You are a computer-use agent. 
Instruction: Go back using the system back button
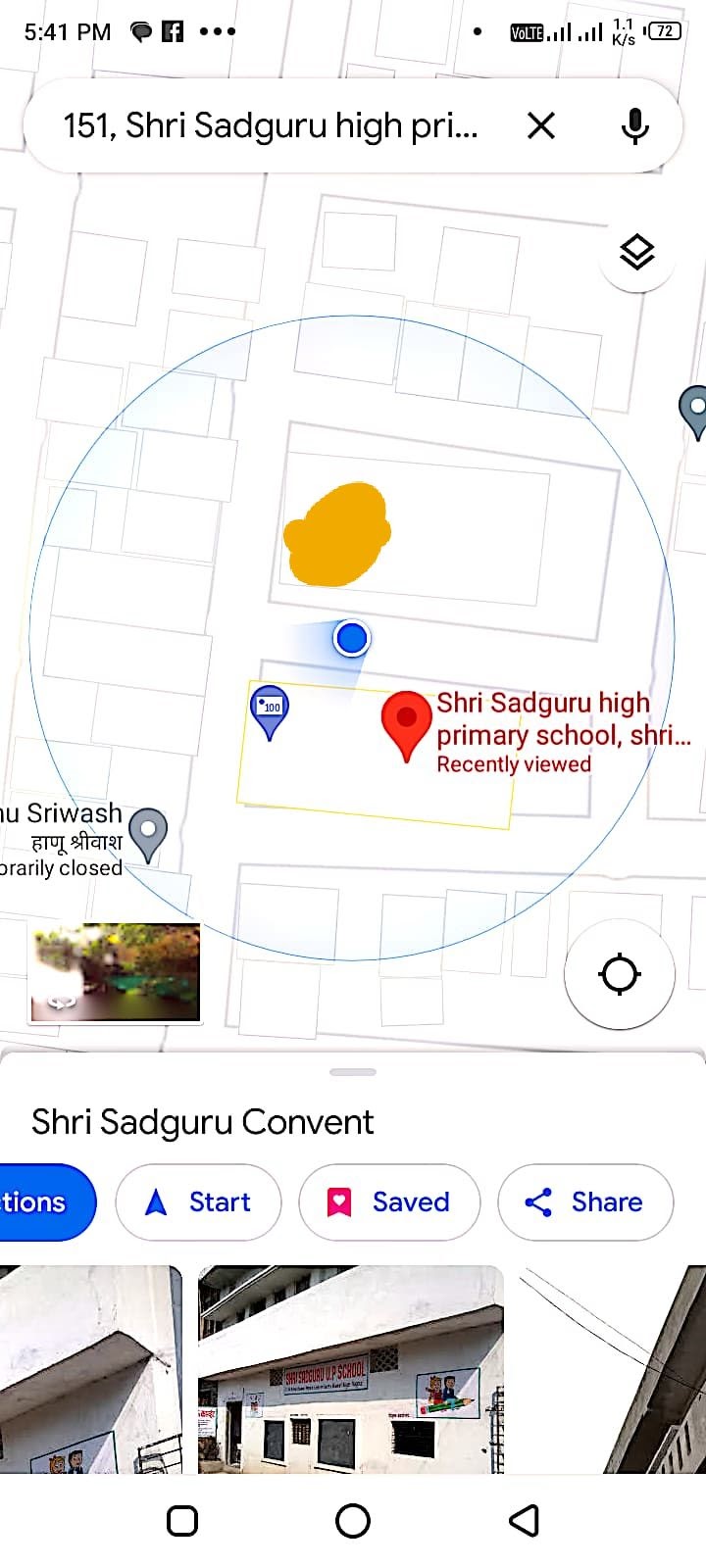tap(524, 1520)
